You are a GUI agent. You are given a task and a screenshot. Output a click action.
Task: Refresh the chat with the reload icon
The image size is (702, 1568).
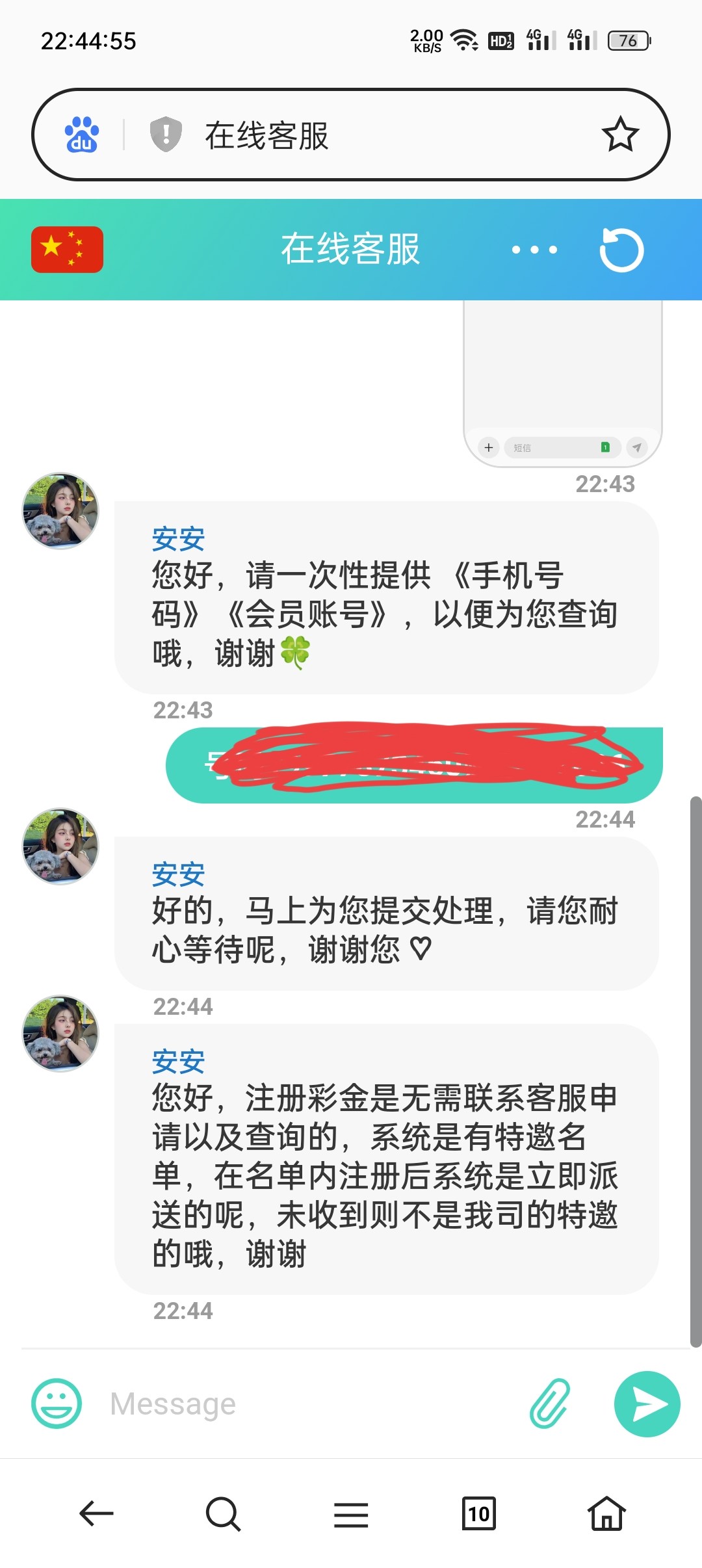[621, 250]
